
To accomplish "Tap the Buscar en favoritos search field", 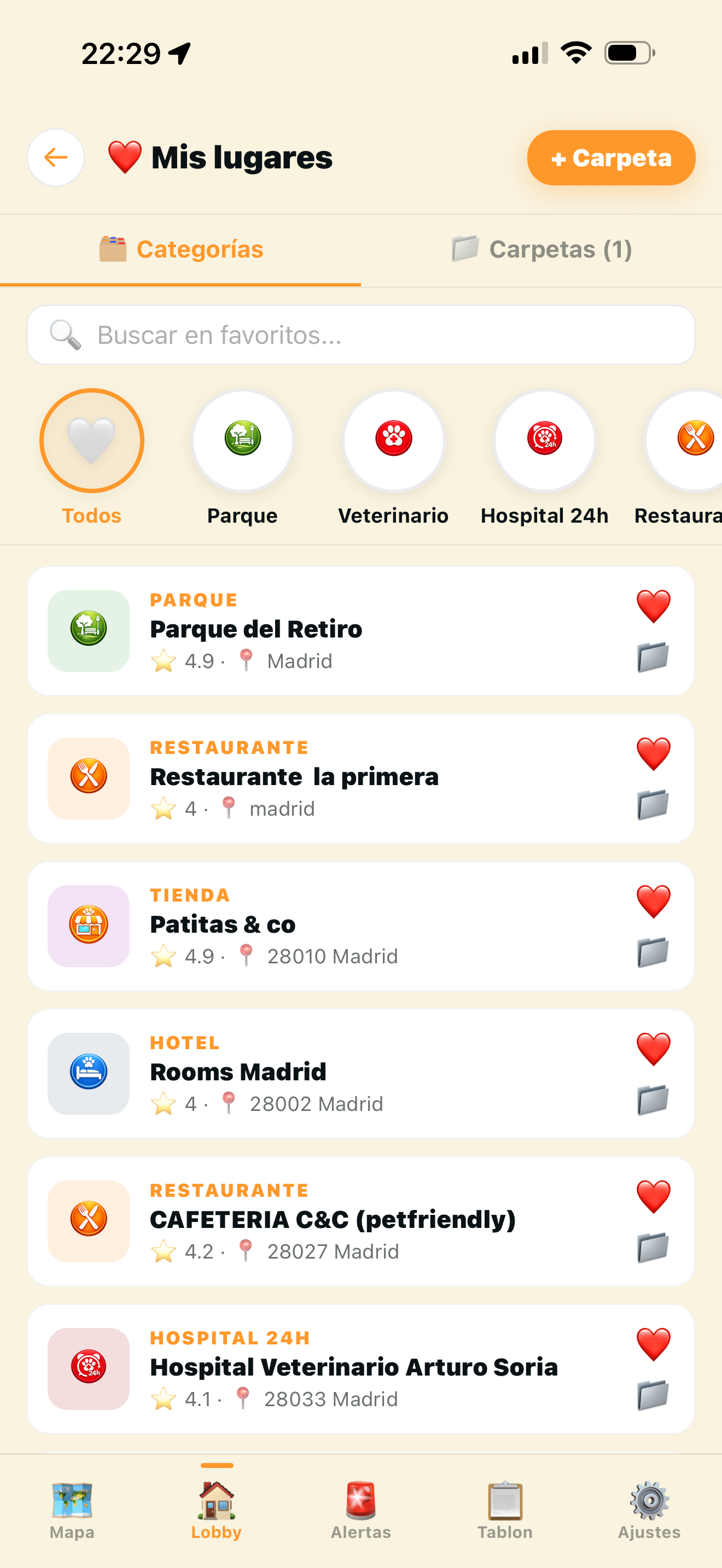I will click(360, 334).
